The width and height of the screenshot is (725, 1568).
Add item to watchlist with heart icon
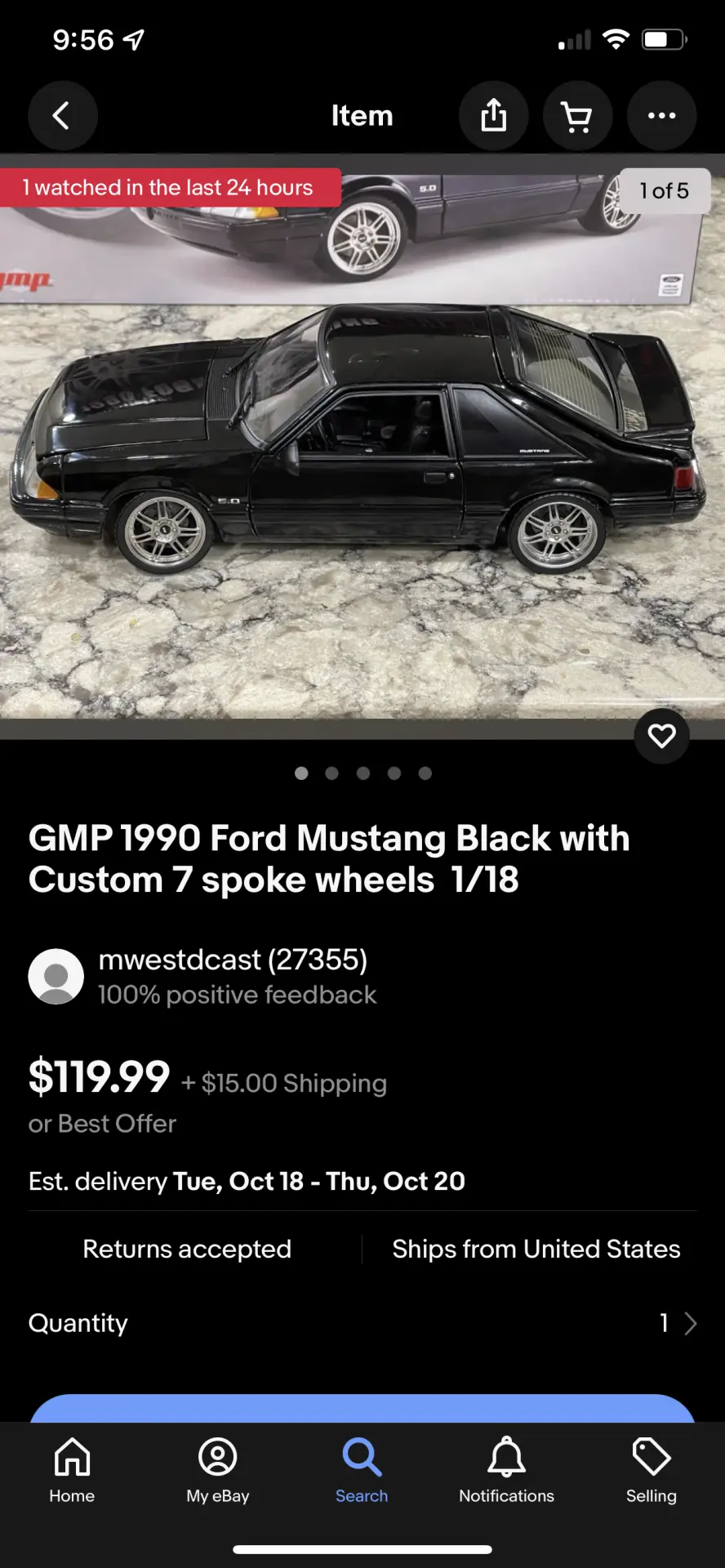pyautogui.click(x=662, y=736)
